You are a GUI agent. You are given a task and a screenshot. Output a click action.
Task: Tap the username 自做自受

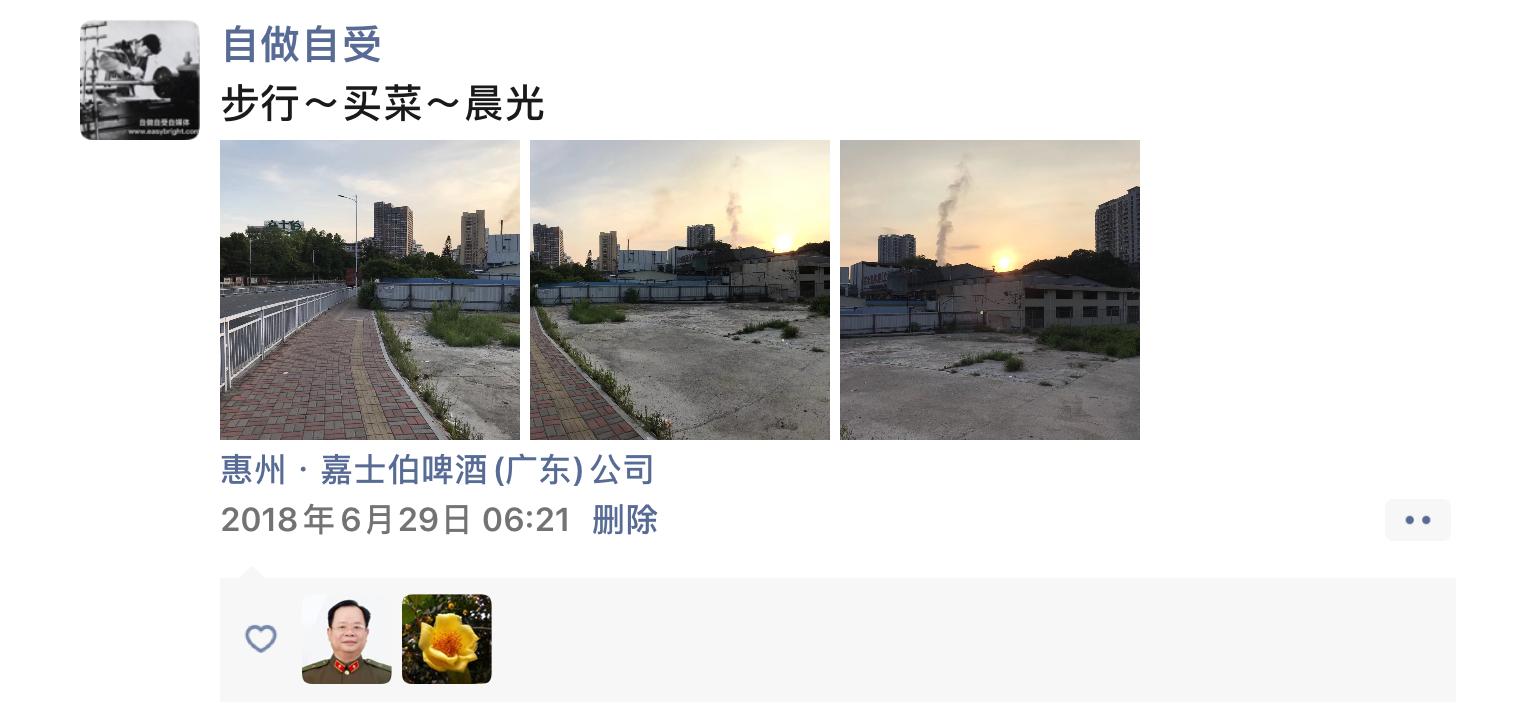(301, 45)
